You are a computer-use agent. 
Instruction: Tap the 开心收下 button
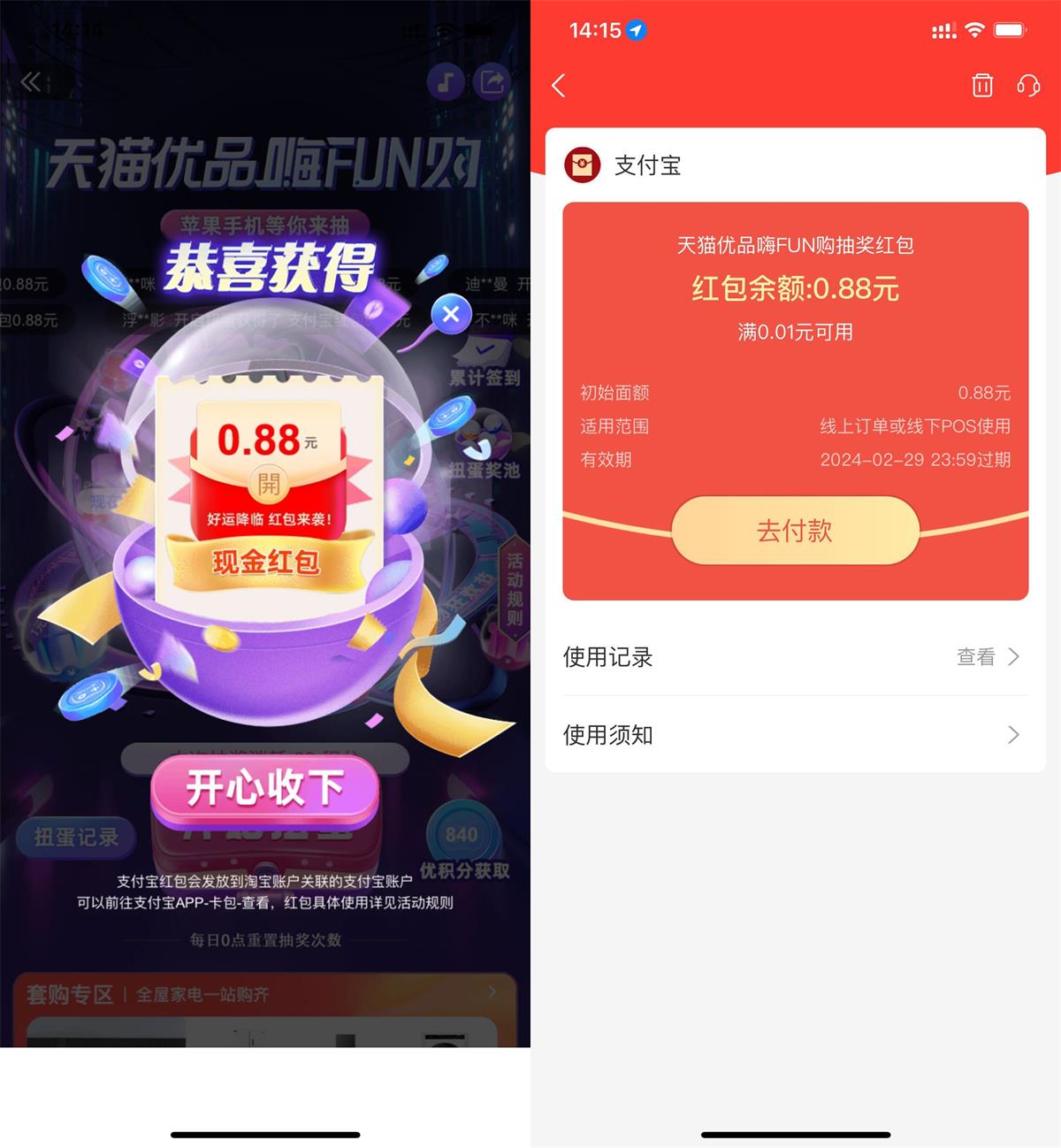(x=265, y=787)
